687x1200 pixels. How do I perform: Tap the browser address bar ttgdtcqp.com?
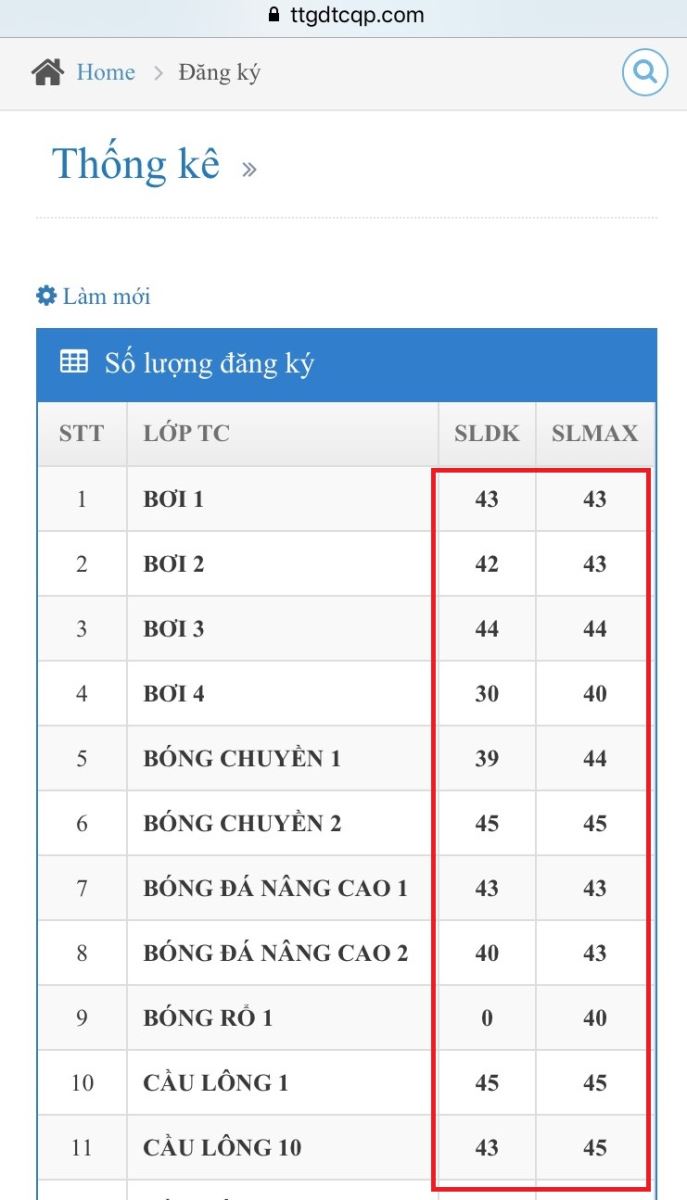345,15
